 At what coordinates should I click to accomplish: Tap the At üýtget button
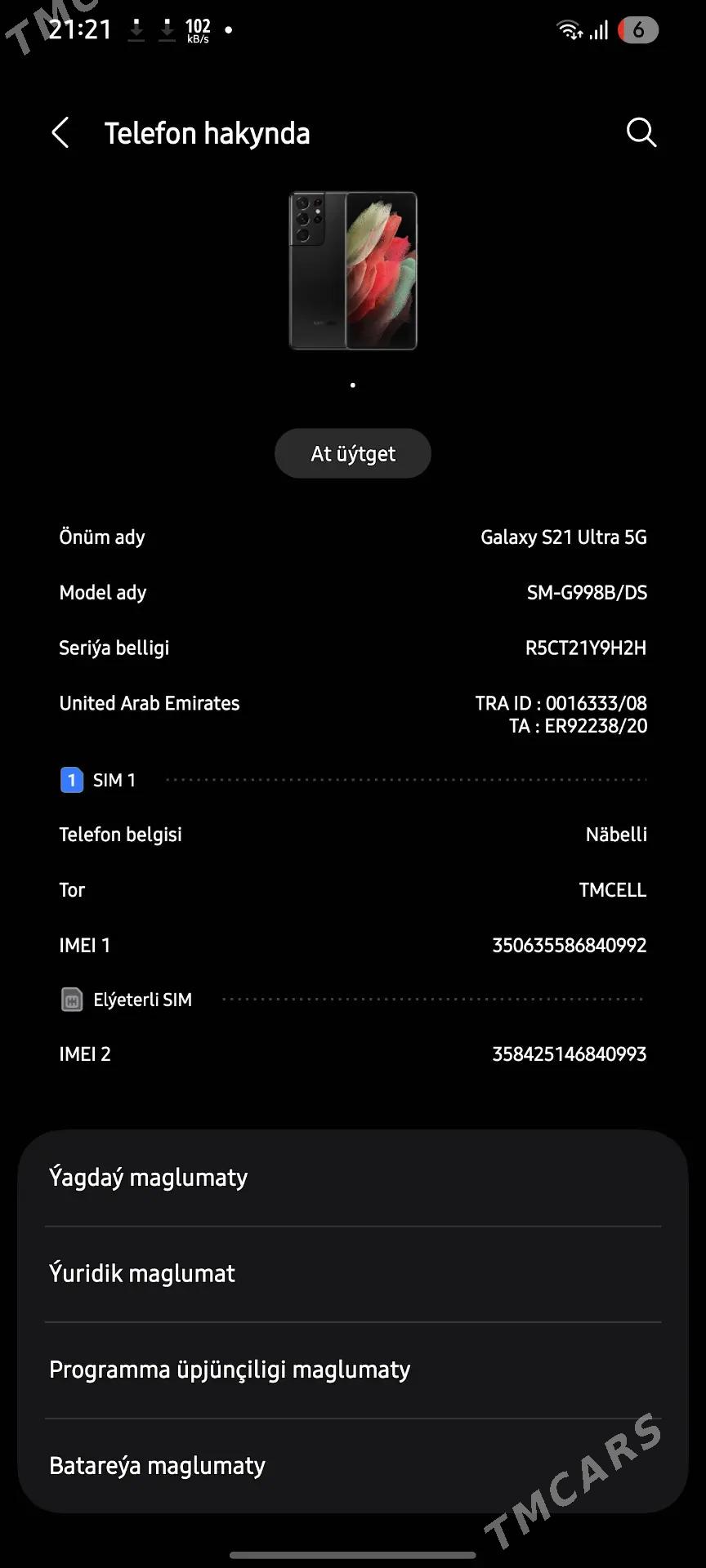[x=353, y=453]
